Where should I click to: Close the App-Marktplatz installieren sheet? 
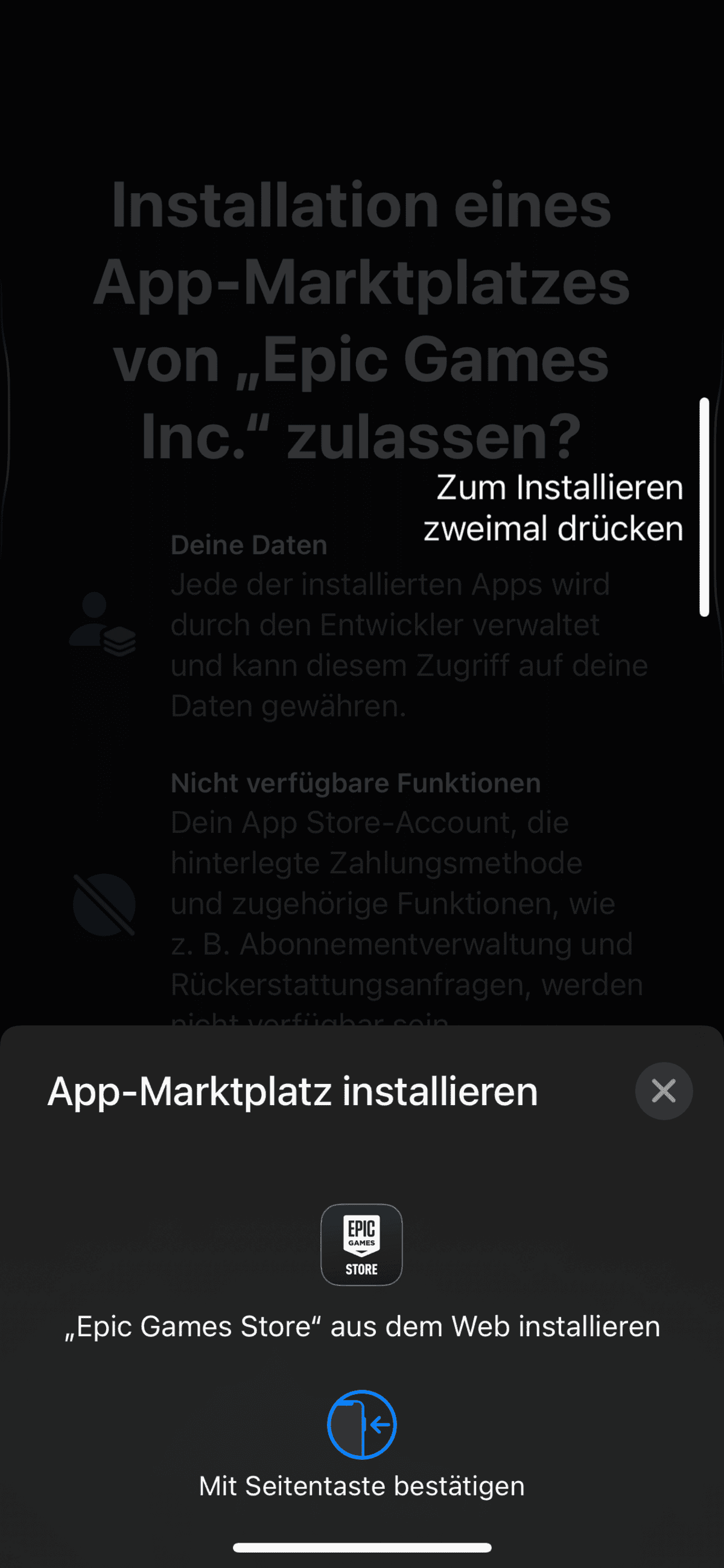(664, 1091)
